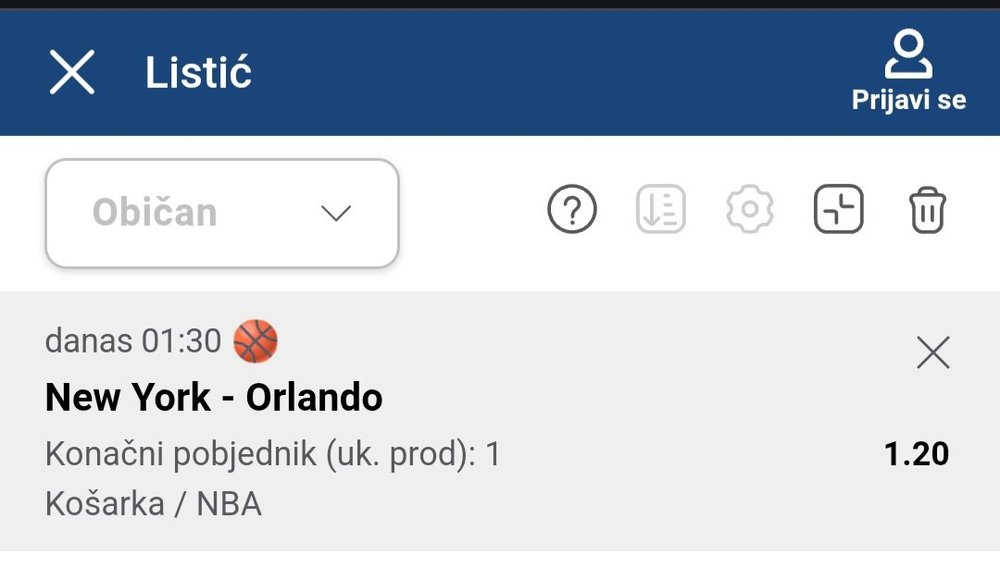Close the Listić bet slip
The width and height of the screenshot is (1000, 567).
point(72,73)
